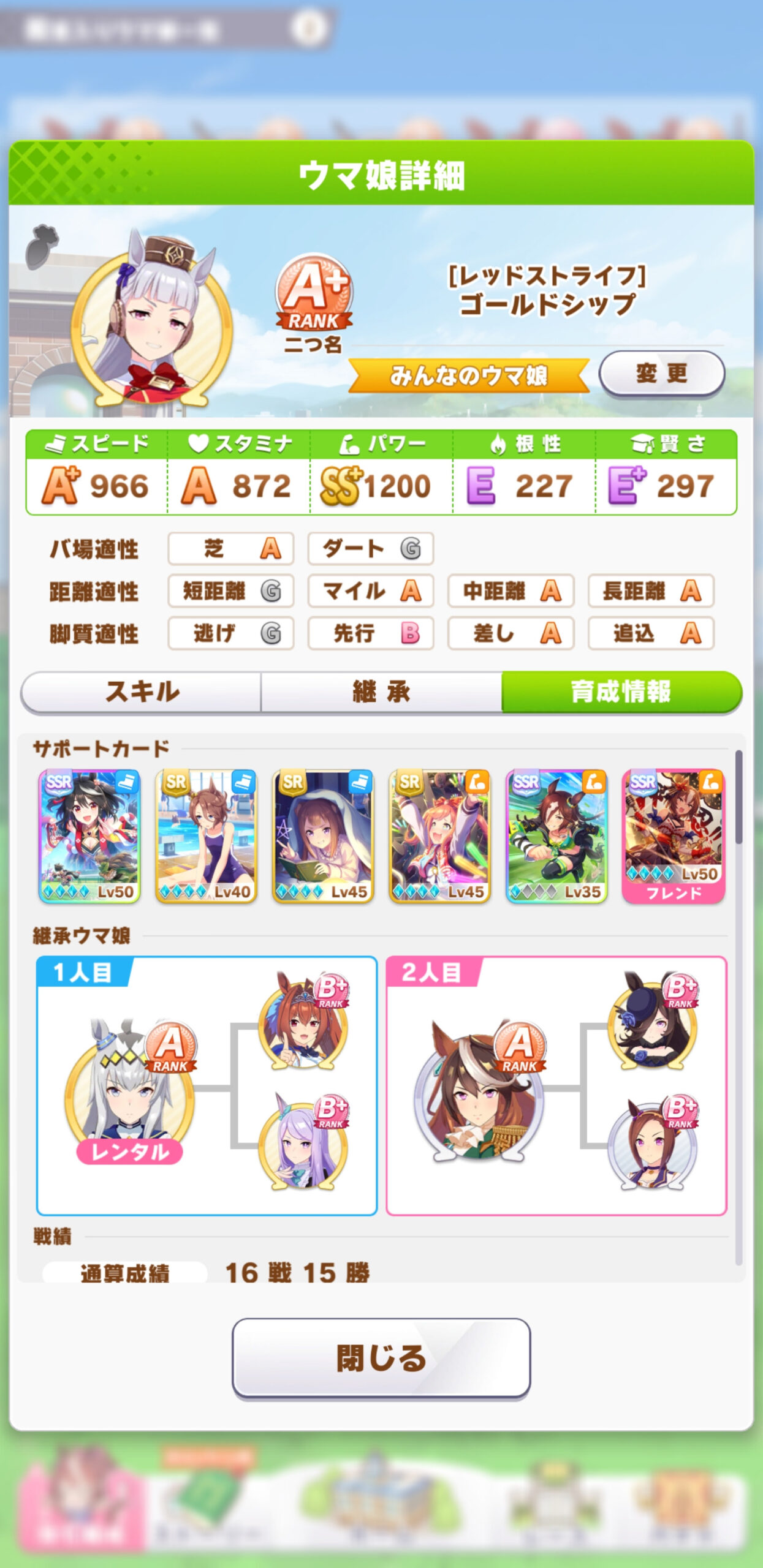Open the フレンド SSR Lv50 support card
The width and height of the screenshot is (763, 1568).
pyautogui.click(x=673, y=836)
